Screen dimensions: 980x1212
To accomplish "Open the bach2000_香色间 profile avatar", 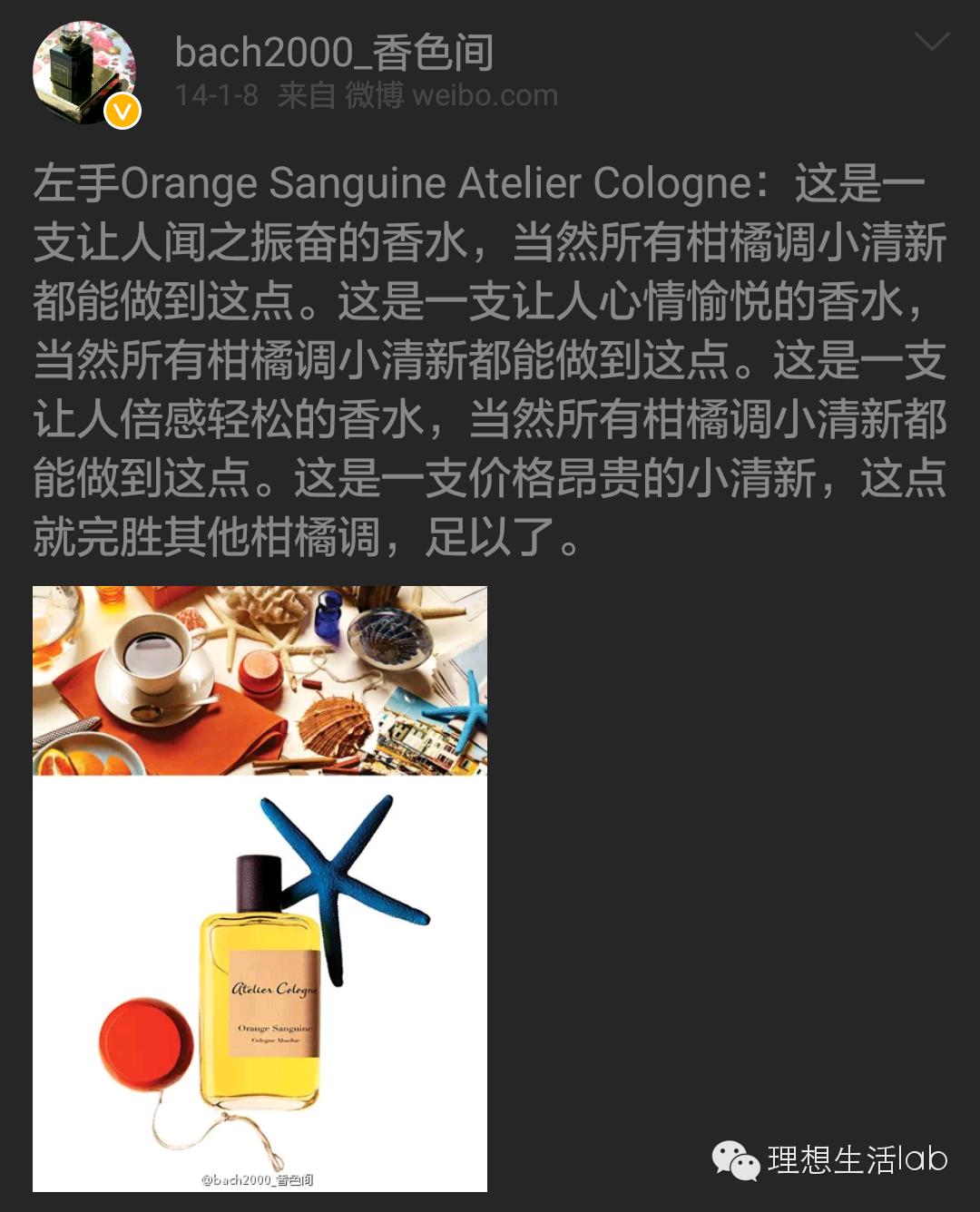I will [x=89, y=65].
